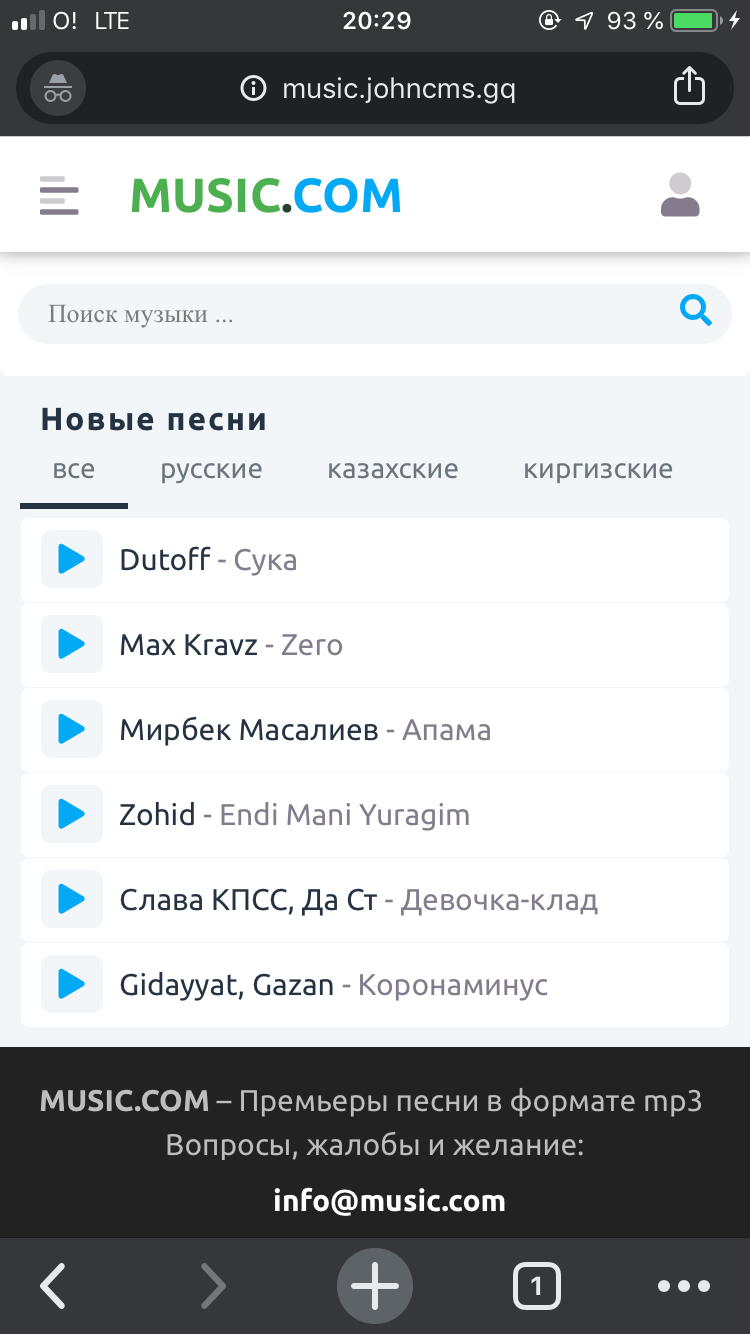Switch to the казахские tab
750x1334 pixels.
tap(392, 469)
